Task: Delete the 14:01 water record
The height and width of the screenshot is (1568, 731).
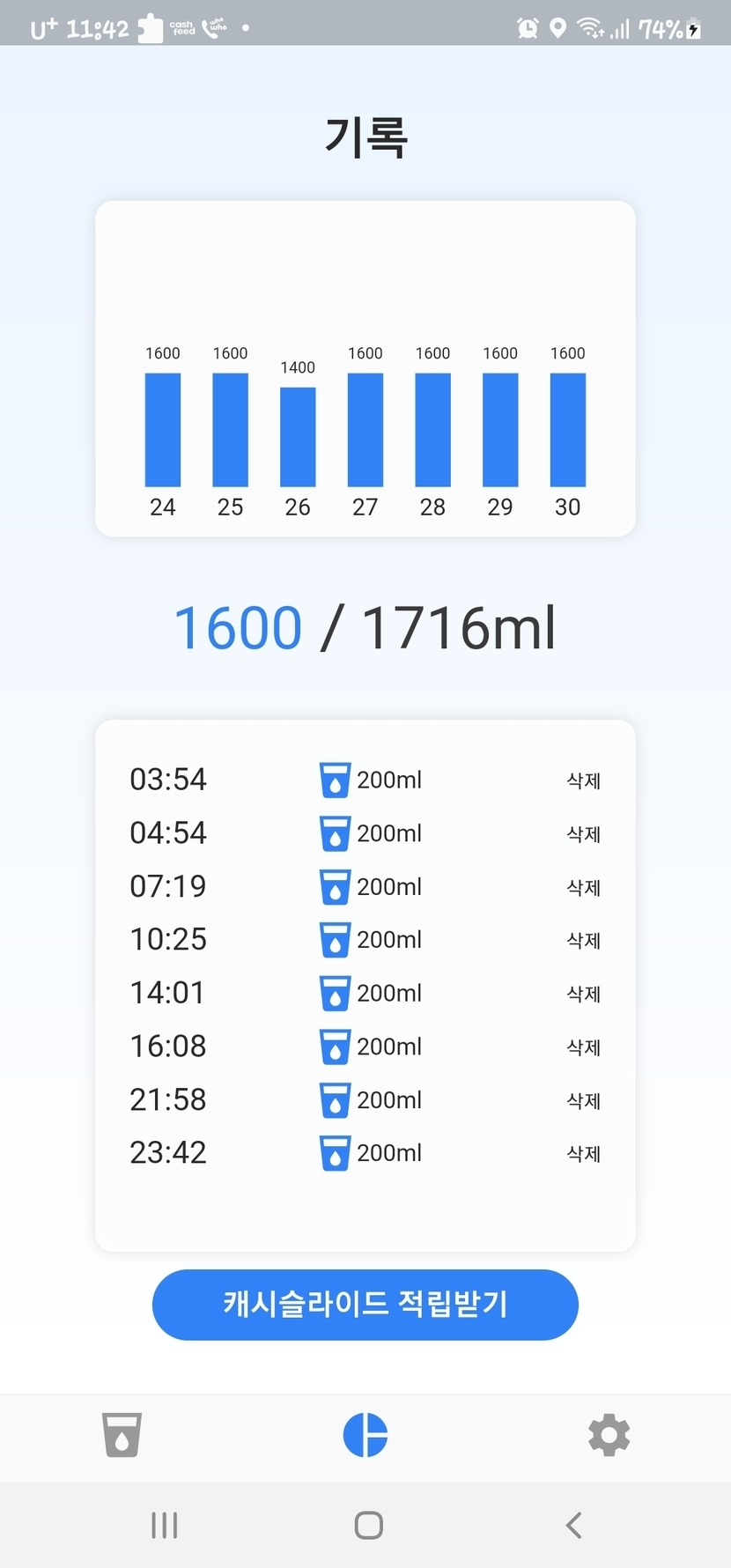Action: (x=583, y=994)
